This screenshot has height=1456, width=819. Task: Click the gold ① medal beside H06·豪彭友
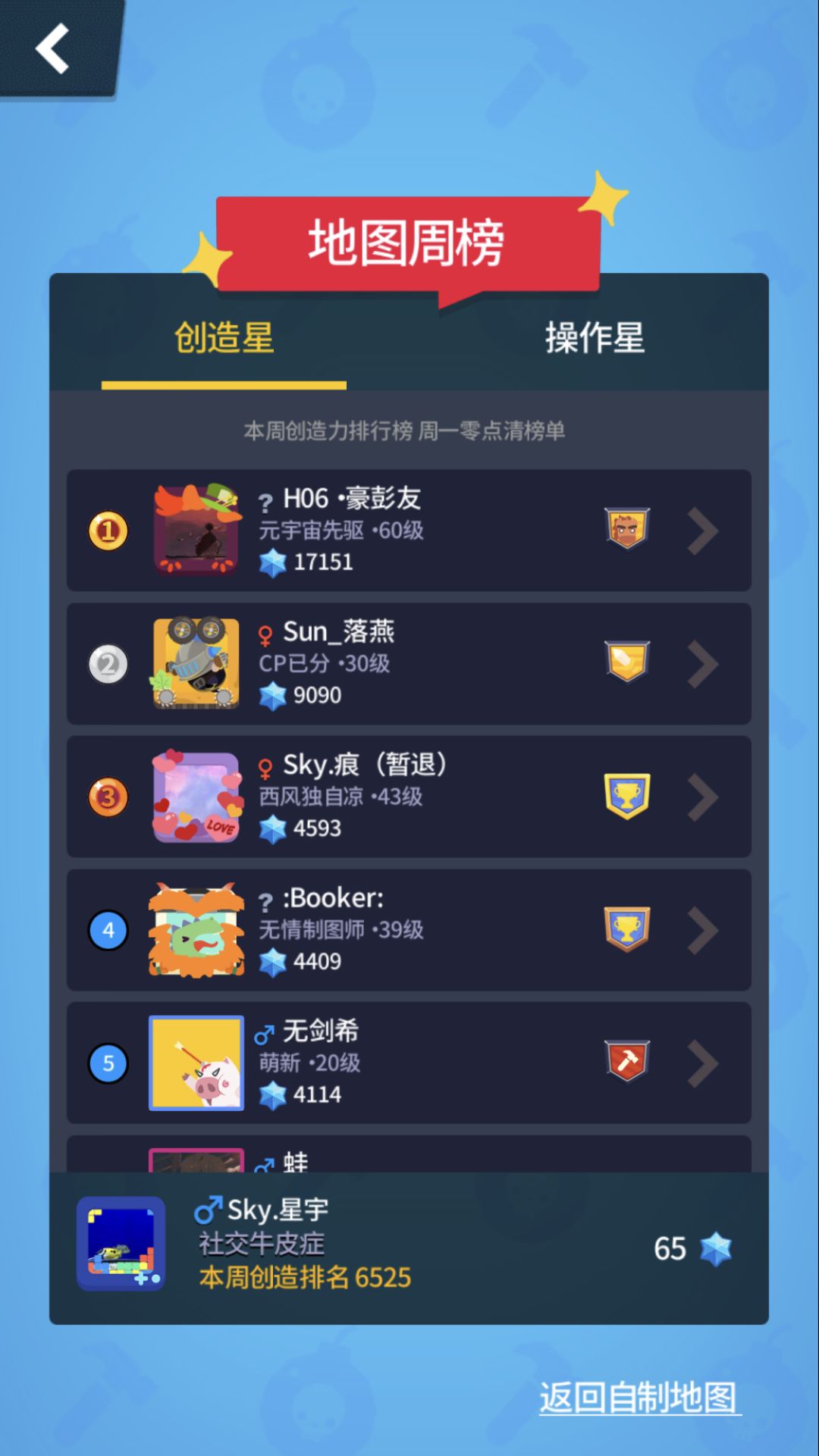[x=106, y=531]
